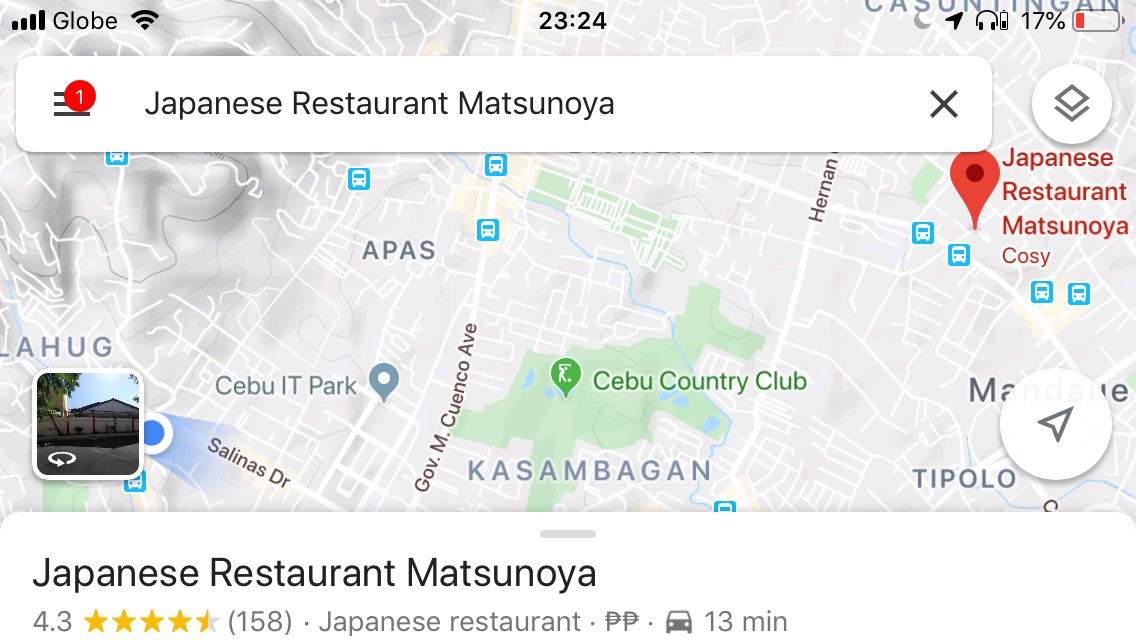Open the Street View thumbnail
The width and height of the screenshot is (1136, 640).
click(x=88, y=424)
